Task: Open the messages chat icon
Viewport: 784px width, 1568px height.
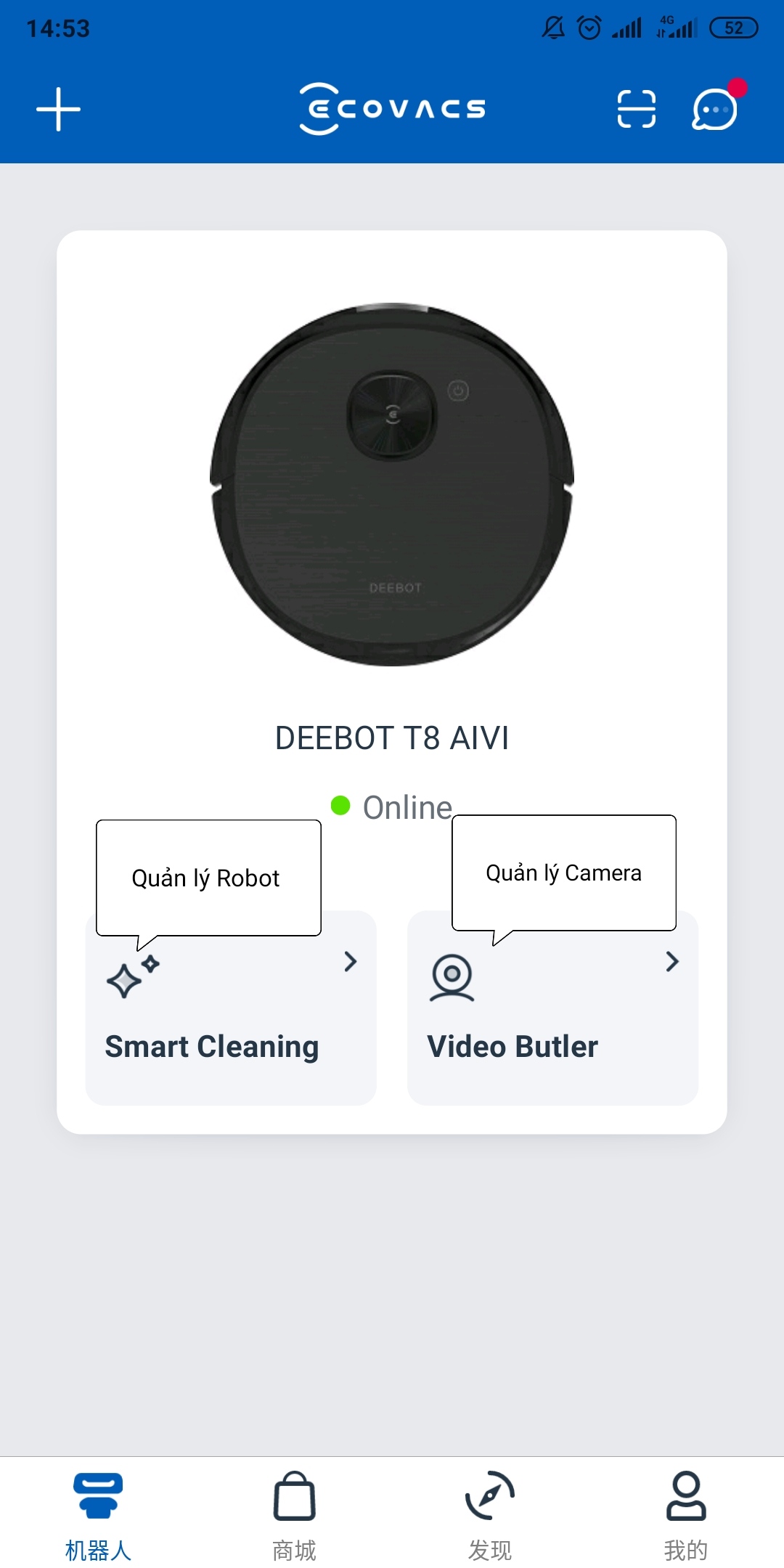Action: [716, 109]
